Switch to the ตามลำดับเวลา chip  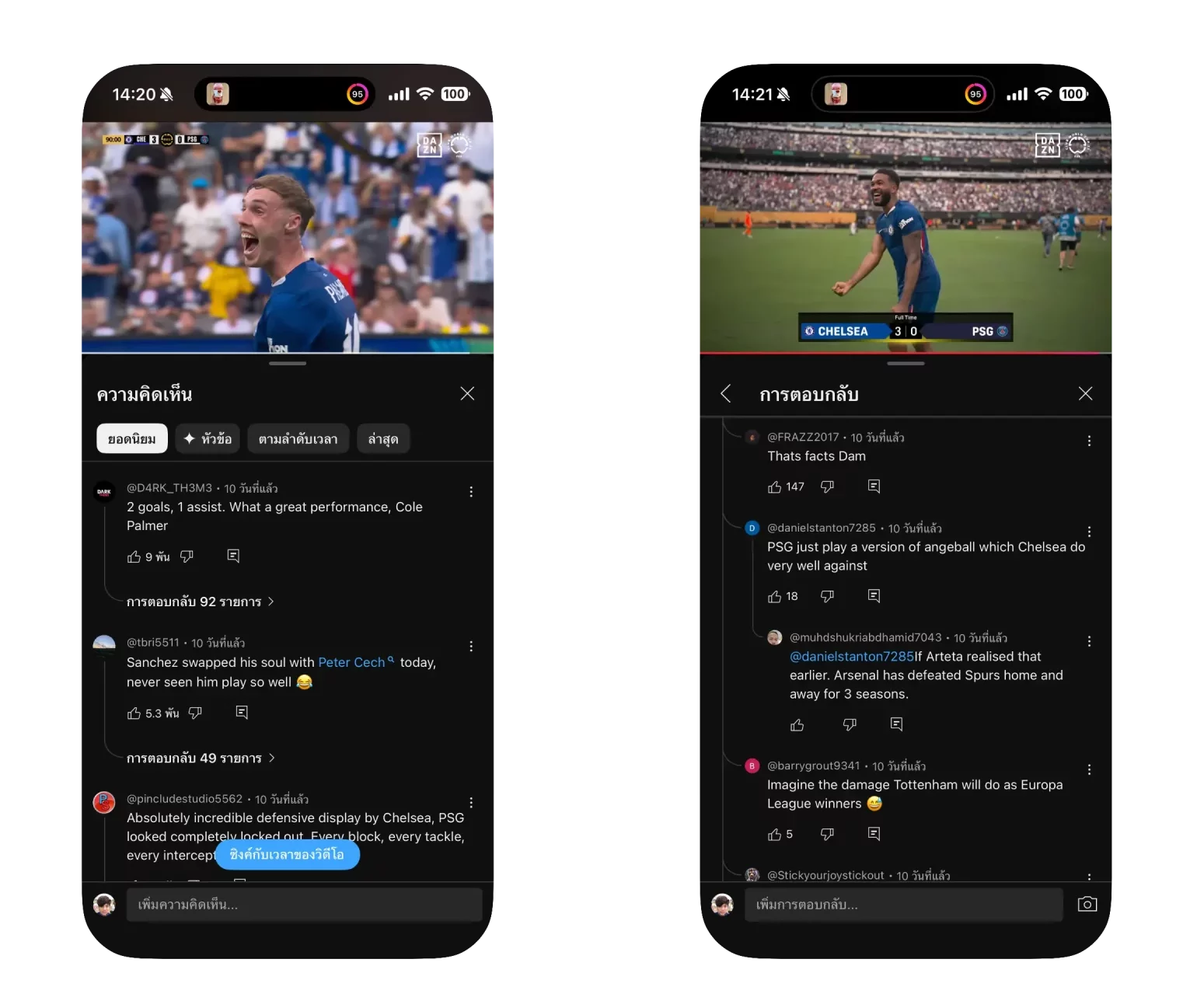[x=298, y=438]
